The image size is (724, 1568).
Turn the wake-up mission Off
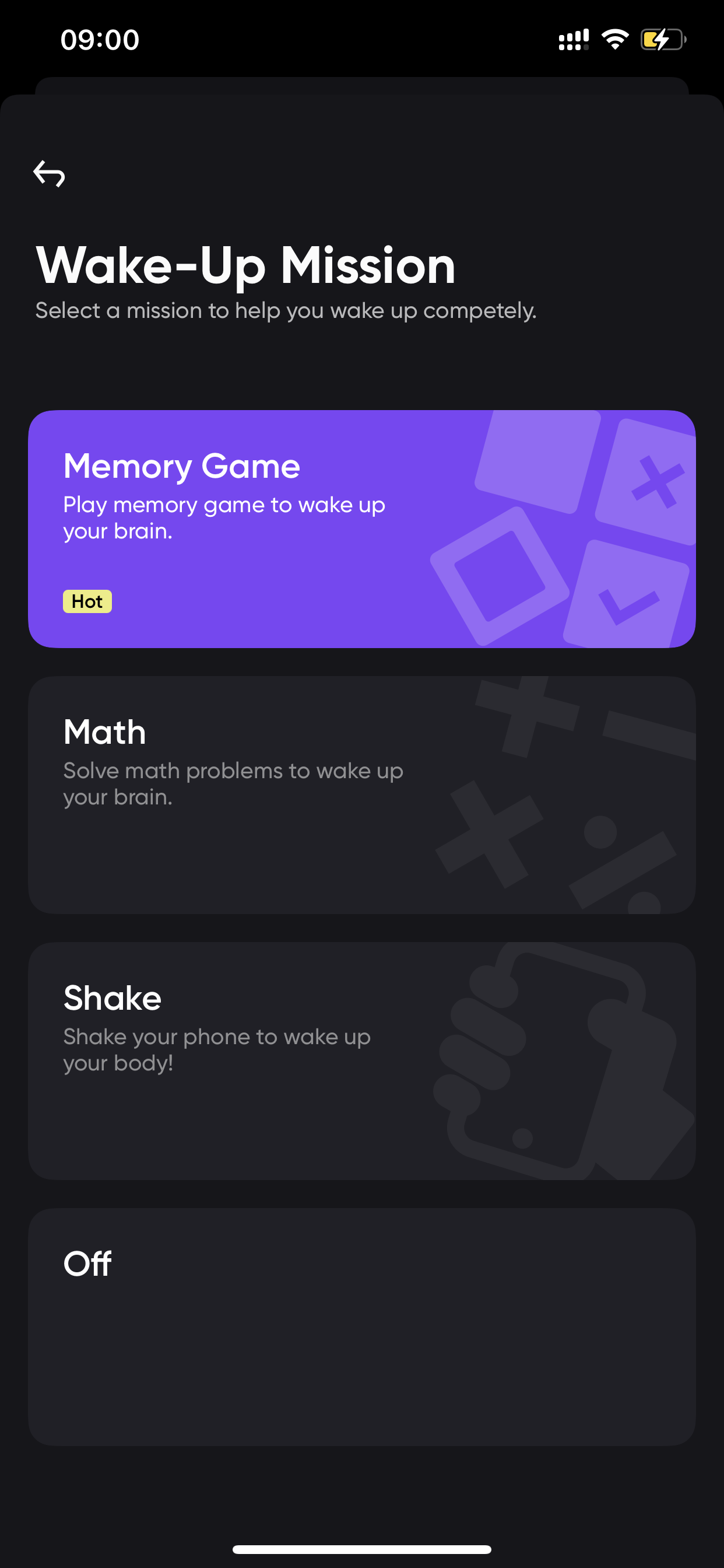click(x=361, y=1327)
